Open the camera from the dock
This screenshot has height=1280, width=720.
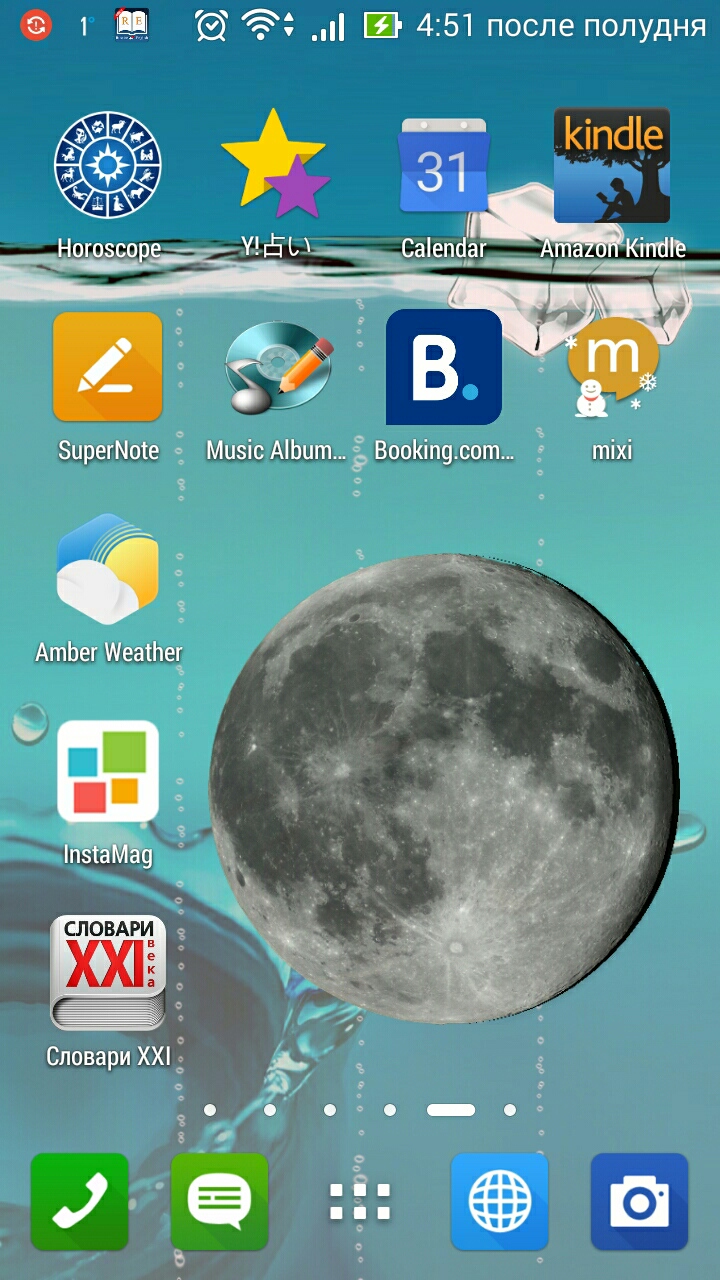click(x=639, y=1202)
